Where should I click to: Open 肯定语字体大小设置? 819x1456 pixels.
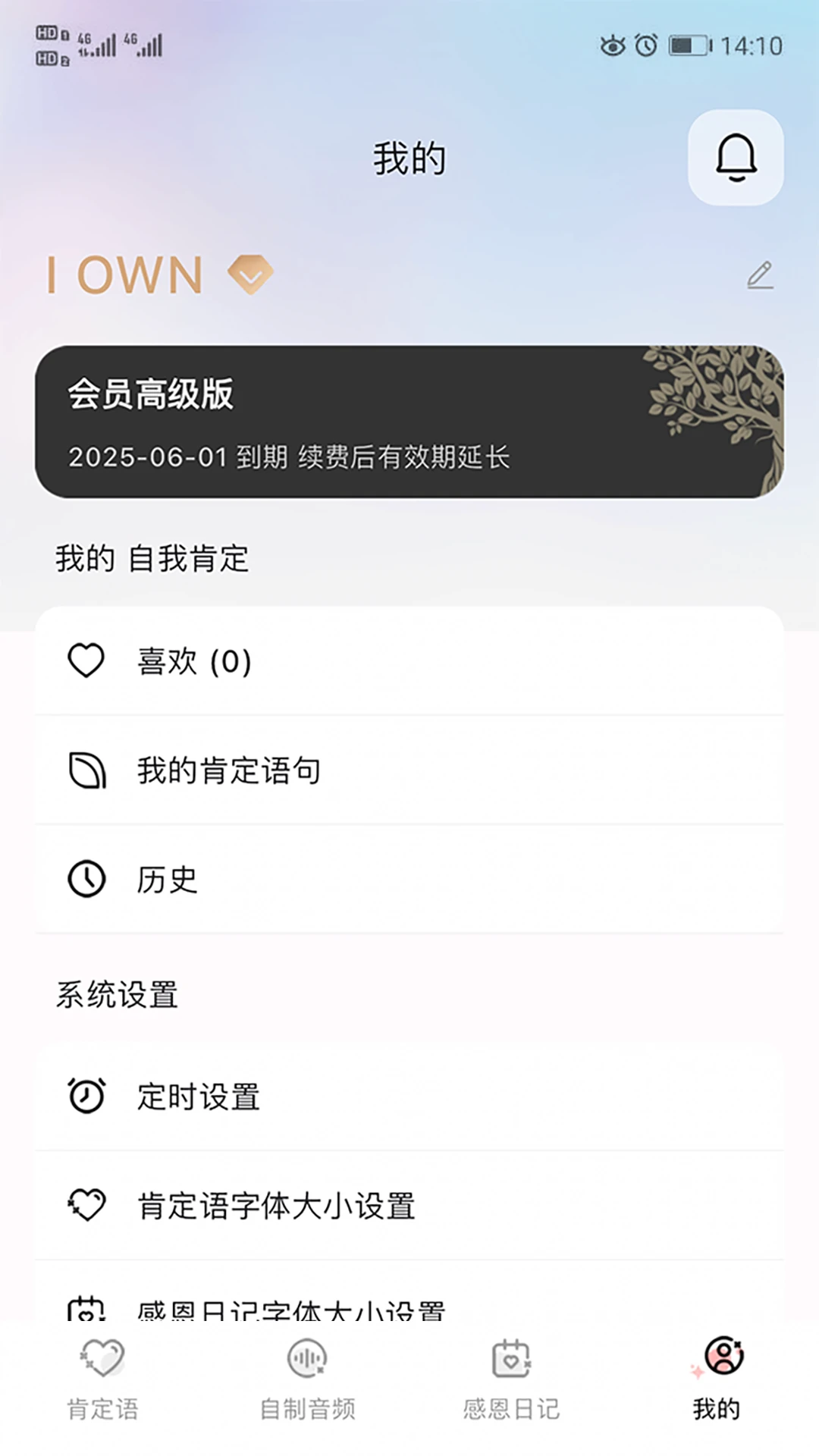[409, 1206]
